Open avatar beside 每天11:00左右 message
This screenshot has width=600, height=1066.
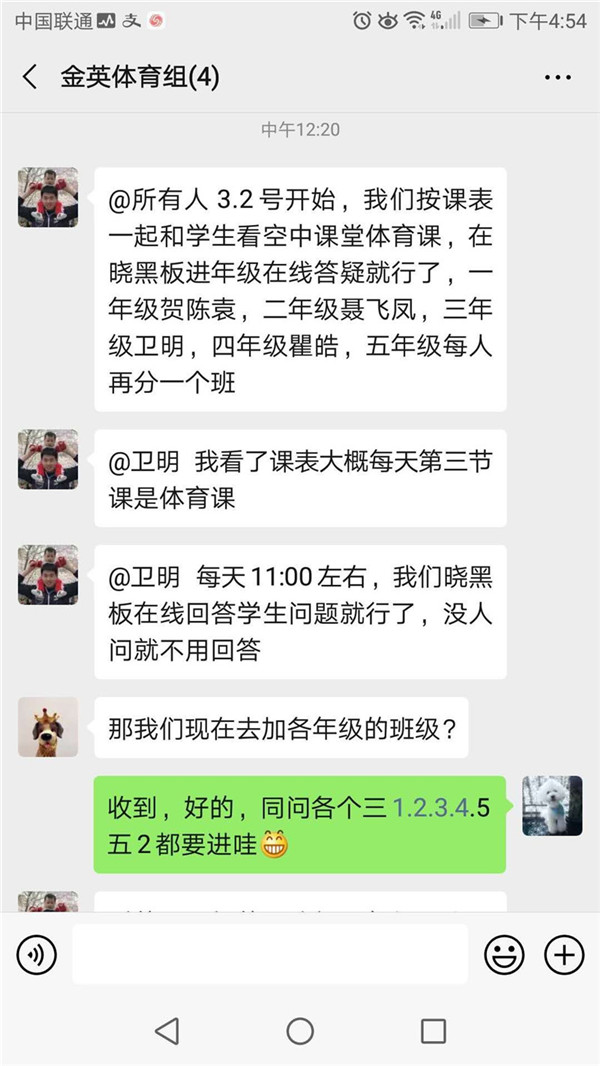[x=48, y=575]
